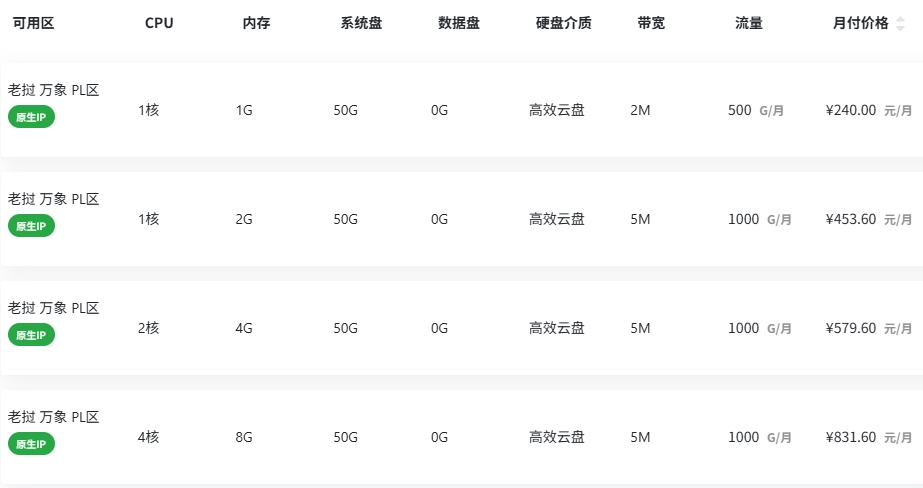Select the 1核 2G plan at ¥453.60

point(460,219)
